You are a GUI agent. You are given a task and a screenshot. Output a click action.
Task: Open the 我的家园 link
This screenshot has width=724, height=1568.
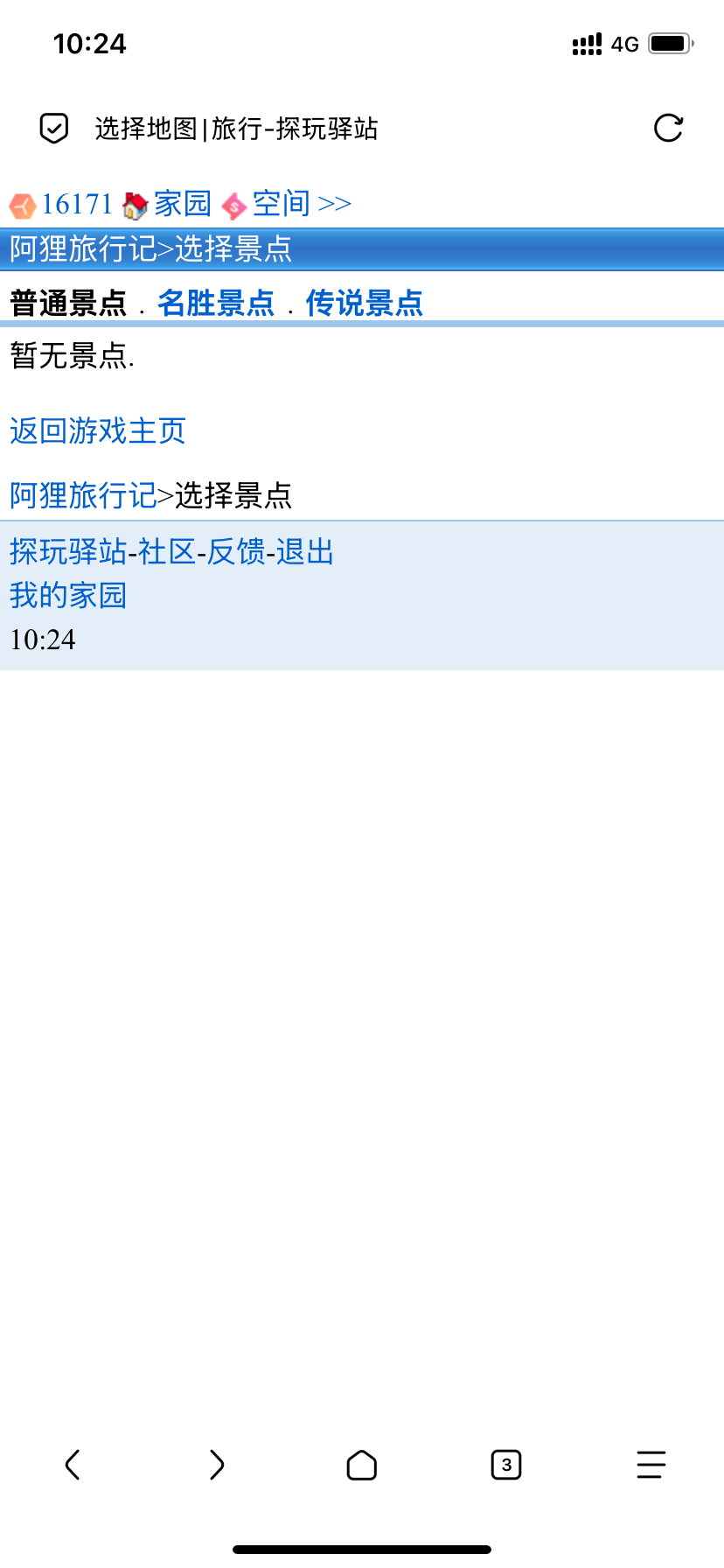click(68, 596)
